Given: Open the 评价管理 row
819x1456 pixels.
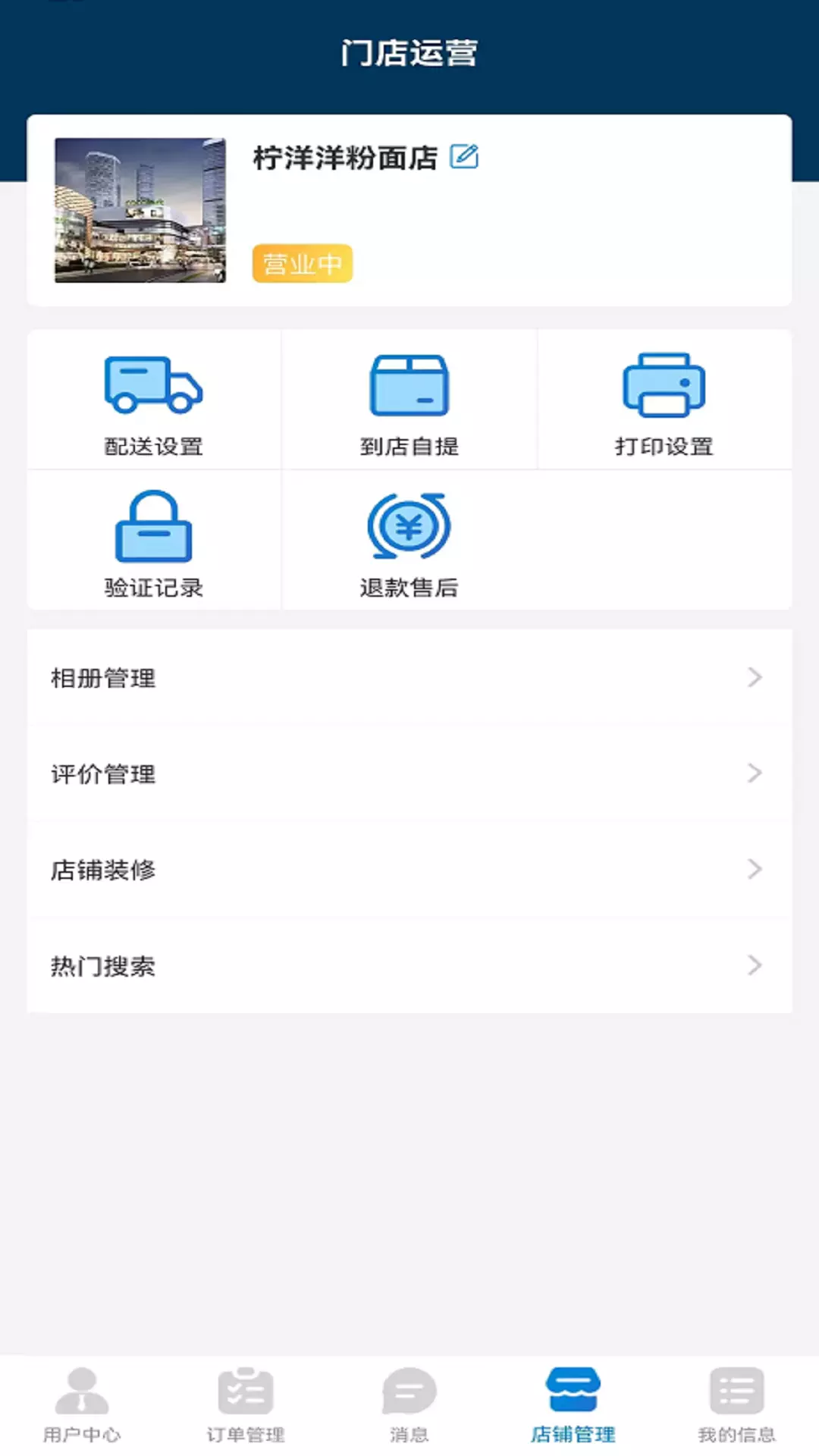Looking at the screenshot, I should pyautogui.click(x=409, y=773).
